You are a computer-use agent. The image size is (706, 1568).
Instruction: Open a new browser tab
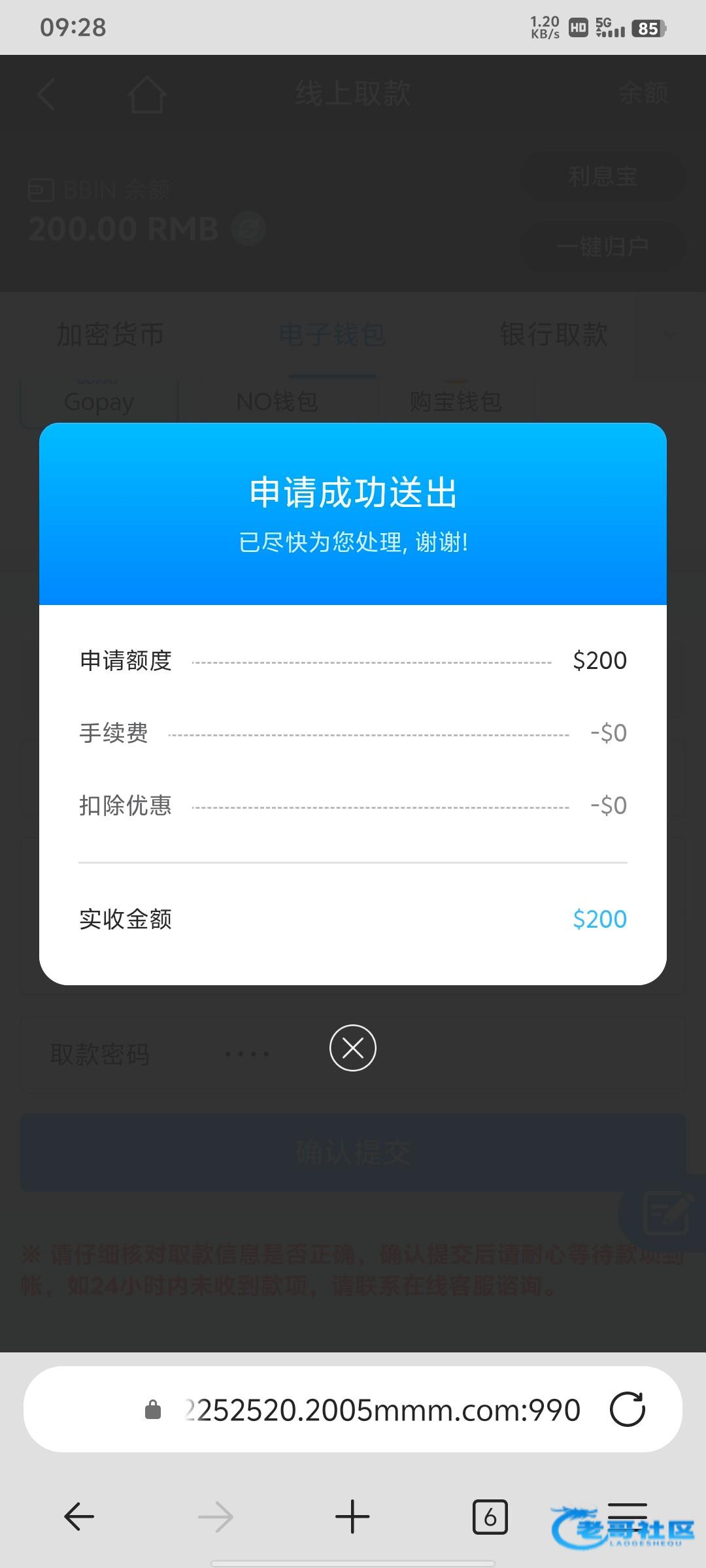[352, 1516]
